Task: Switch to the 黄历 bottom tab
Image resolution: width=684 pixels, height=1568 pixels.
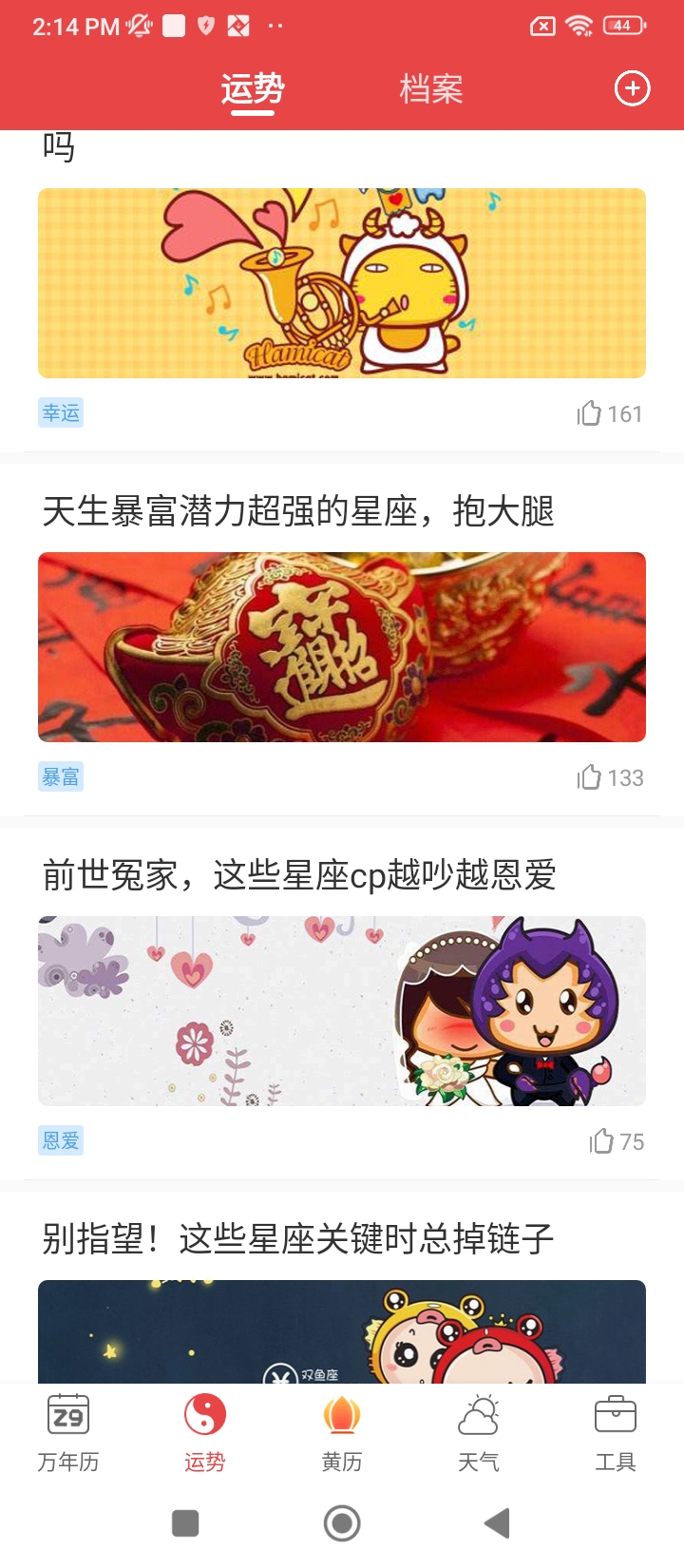Action: coord(342,1432)
